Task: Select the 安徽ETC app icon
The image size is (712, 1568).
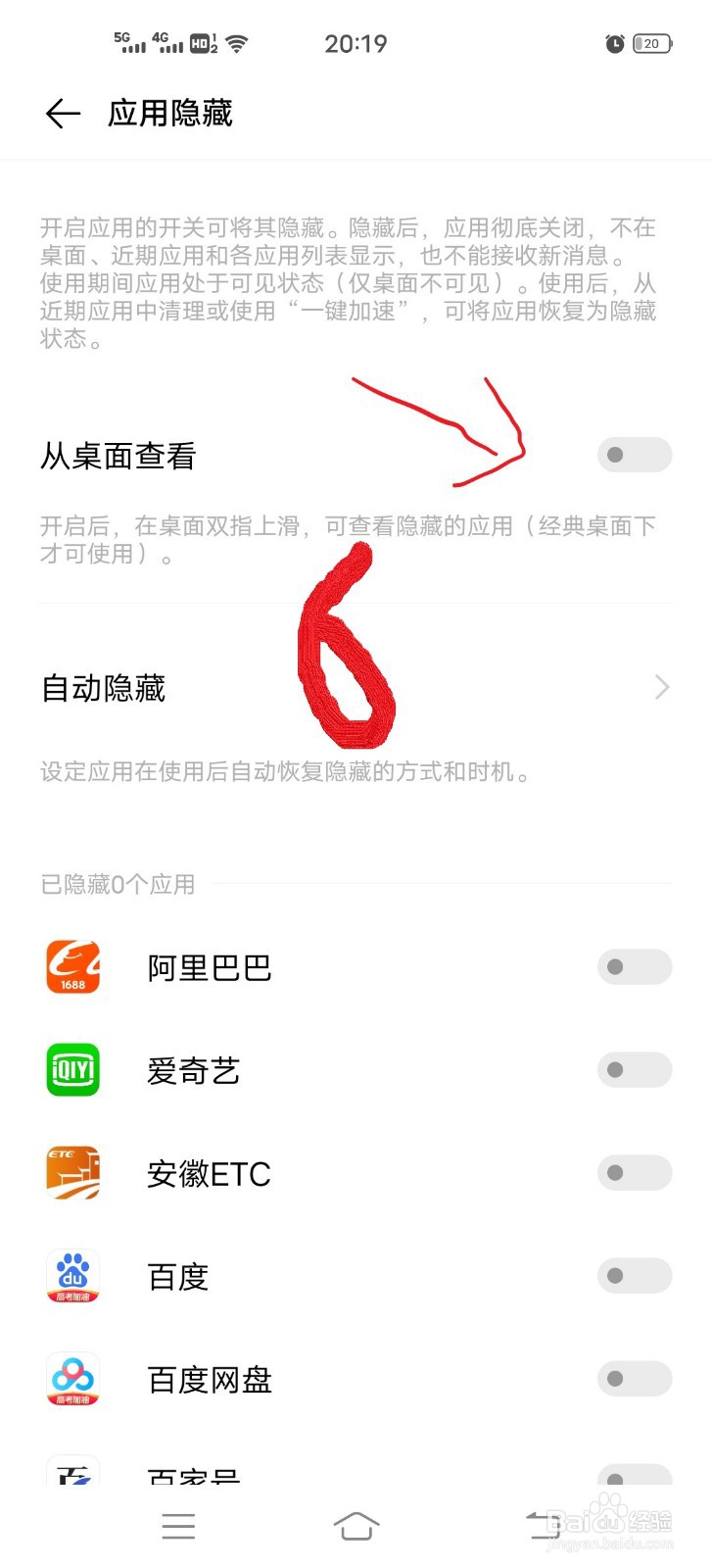Action: pos(71,1172)
